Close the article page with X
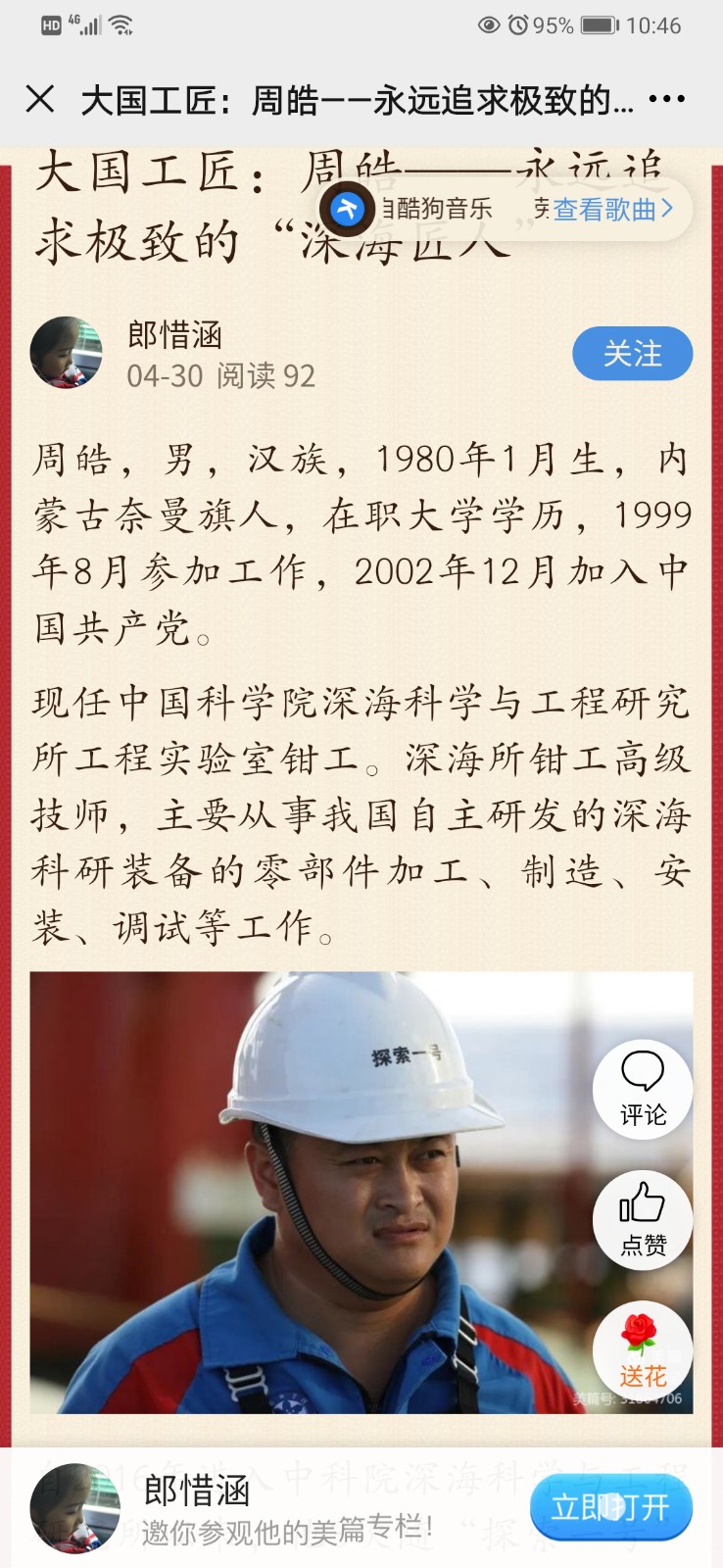 [39, 99]
